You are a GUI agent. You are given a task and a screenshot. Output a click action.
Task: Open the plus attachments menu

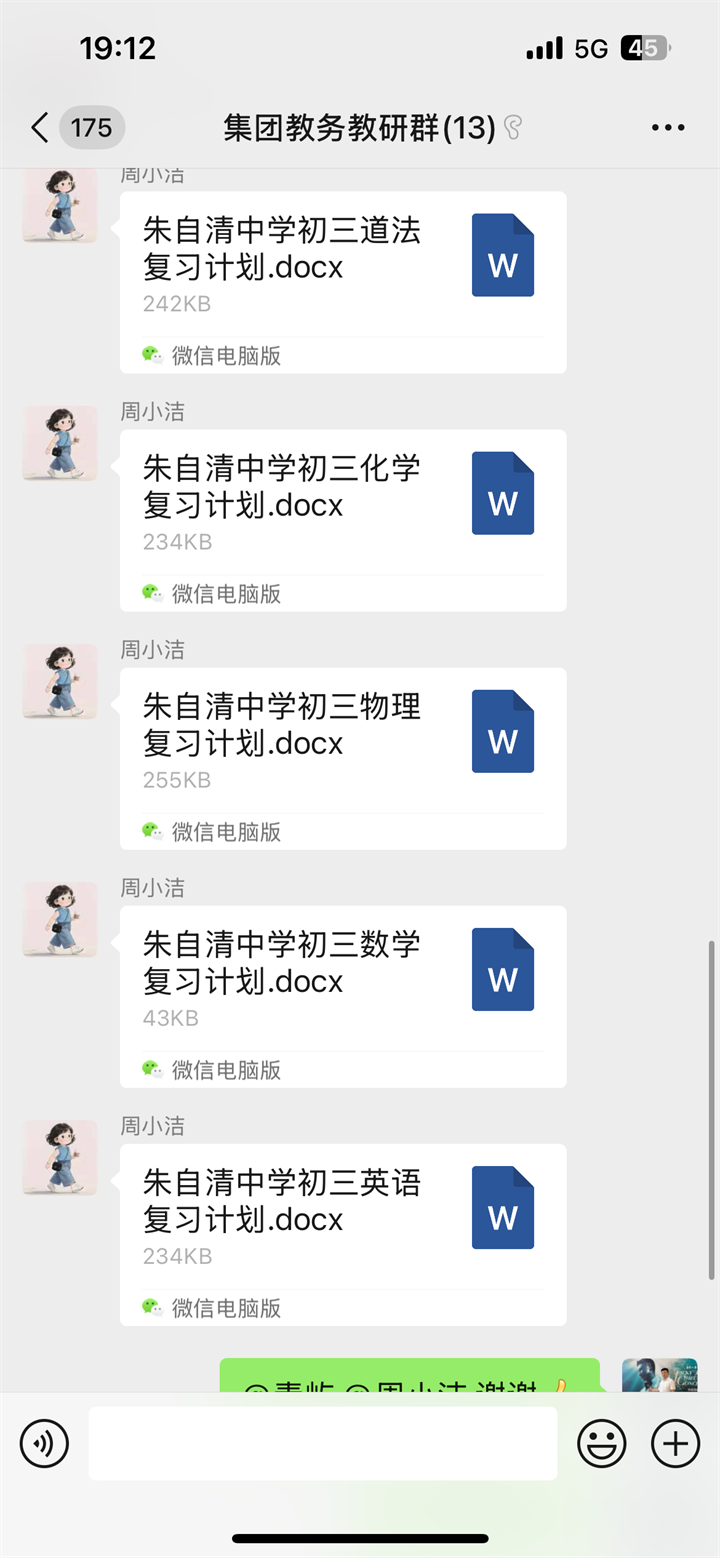[676, 1443]
